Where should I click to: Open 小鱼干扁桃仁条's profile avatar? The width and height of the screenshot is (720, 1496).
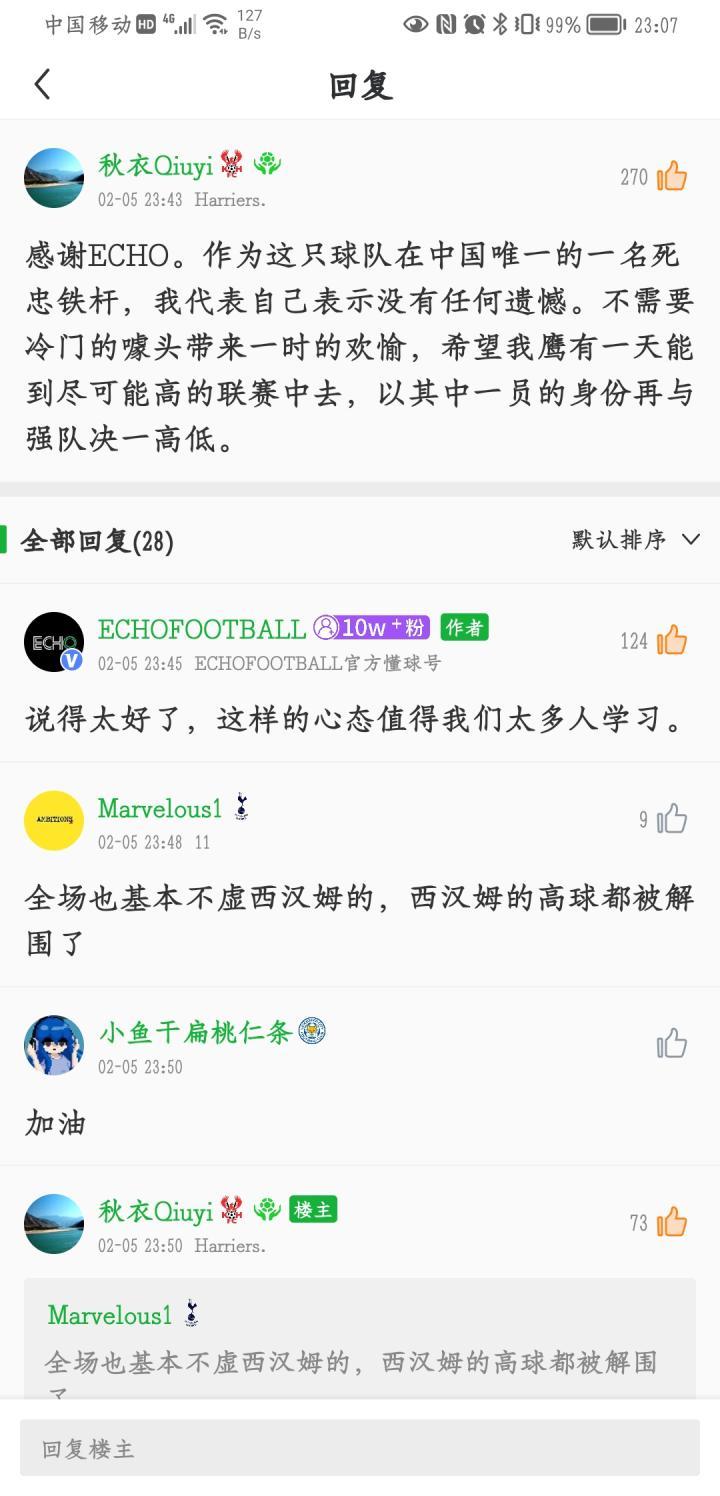click(54, 1045)
